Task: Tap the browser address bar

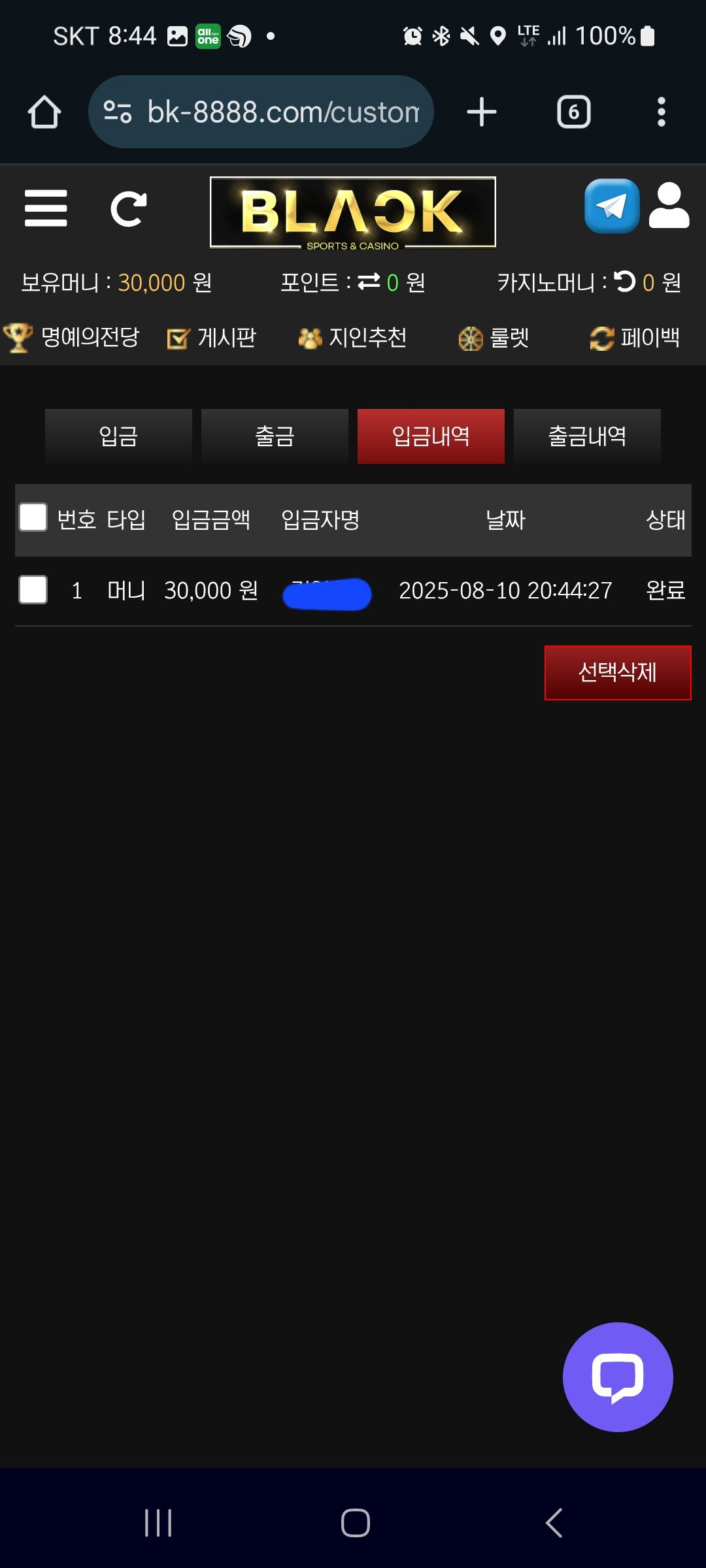Action: click(x=261, y=112)
